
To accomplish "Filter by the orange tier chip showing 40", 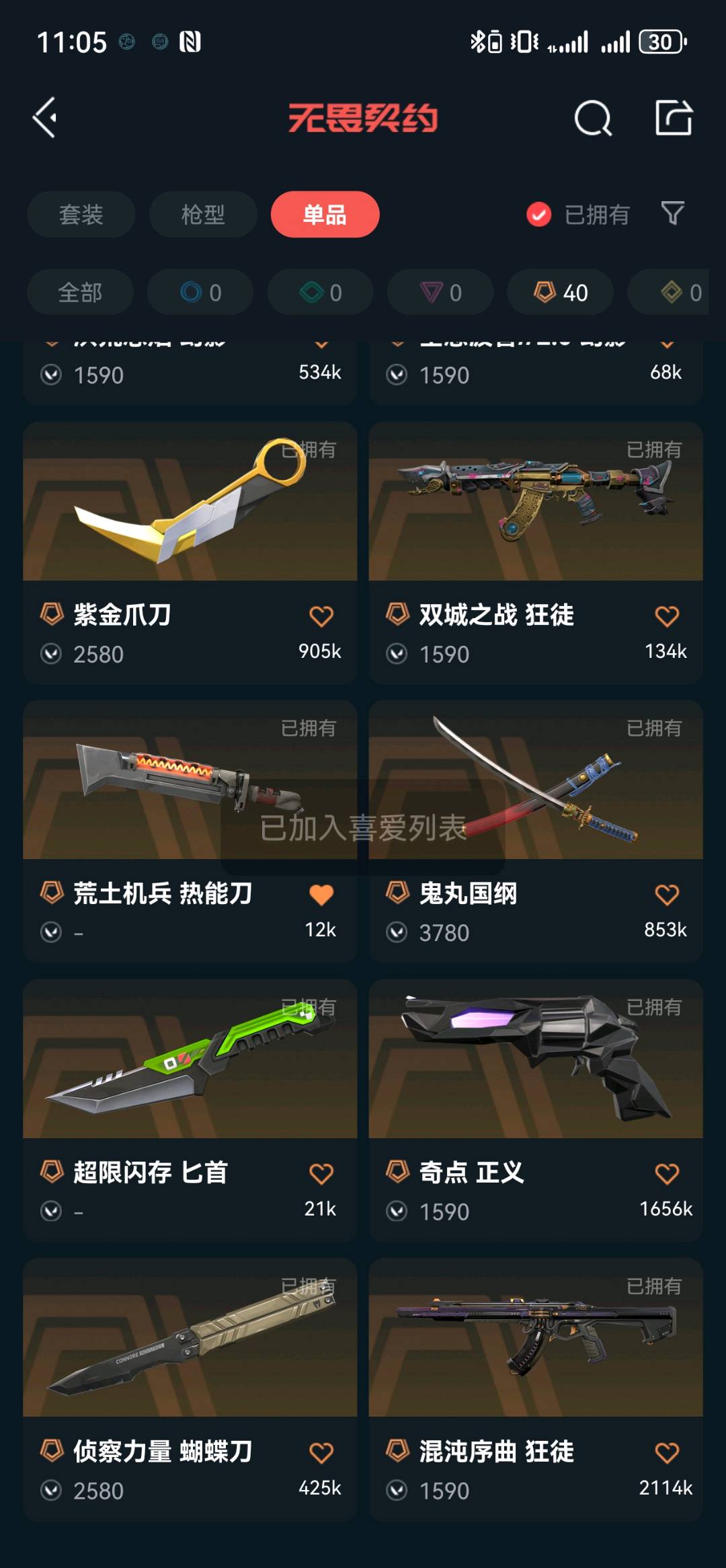I will tap(561, 293).
